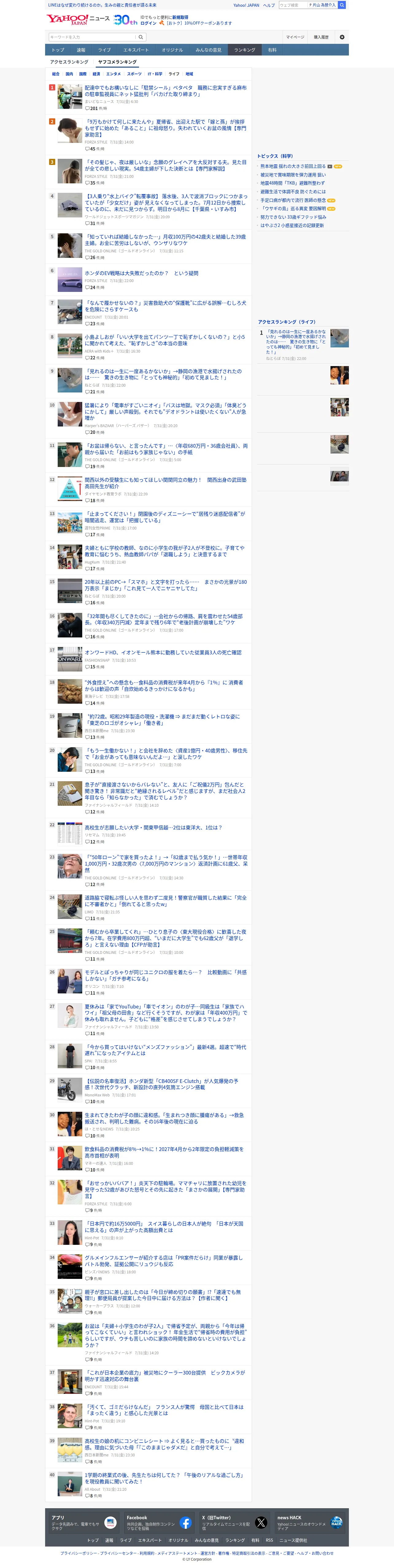
Task: Open the ヘルプ link at top
Action: (268, 5)
